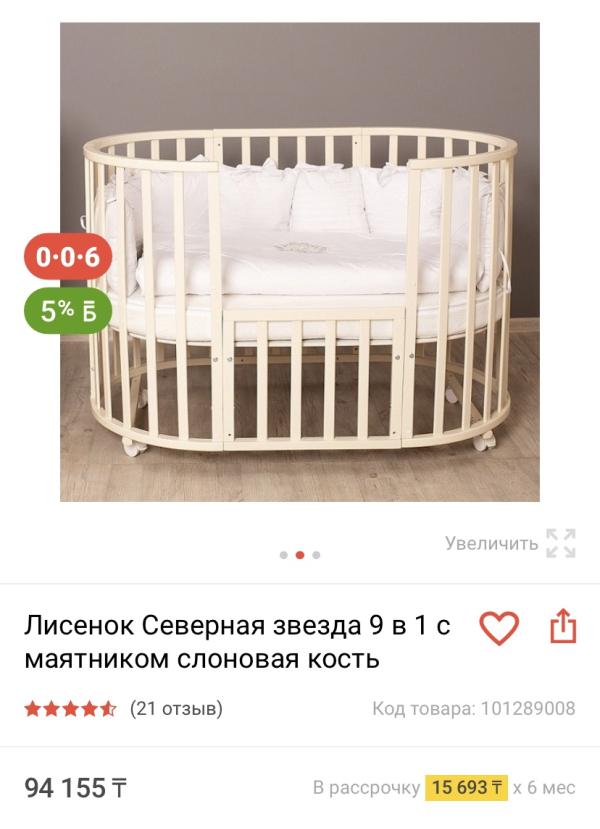600x829 pixels.
Task: Tap the 5% Б bonus badge
Action: coord(68,310)
